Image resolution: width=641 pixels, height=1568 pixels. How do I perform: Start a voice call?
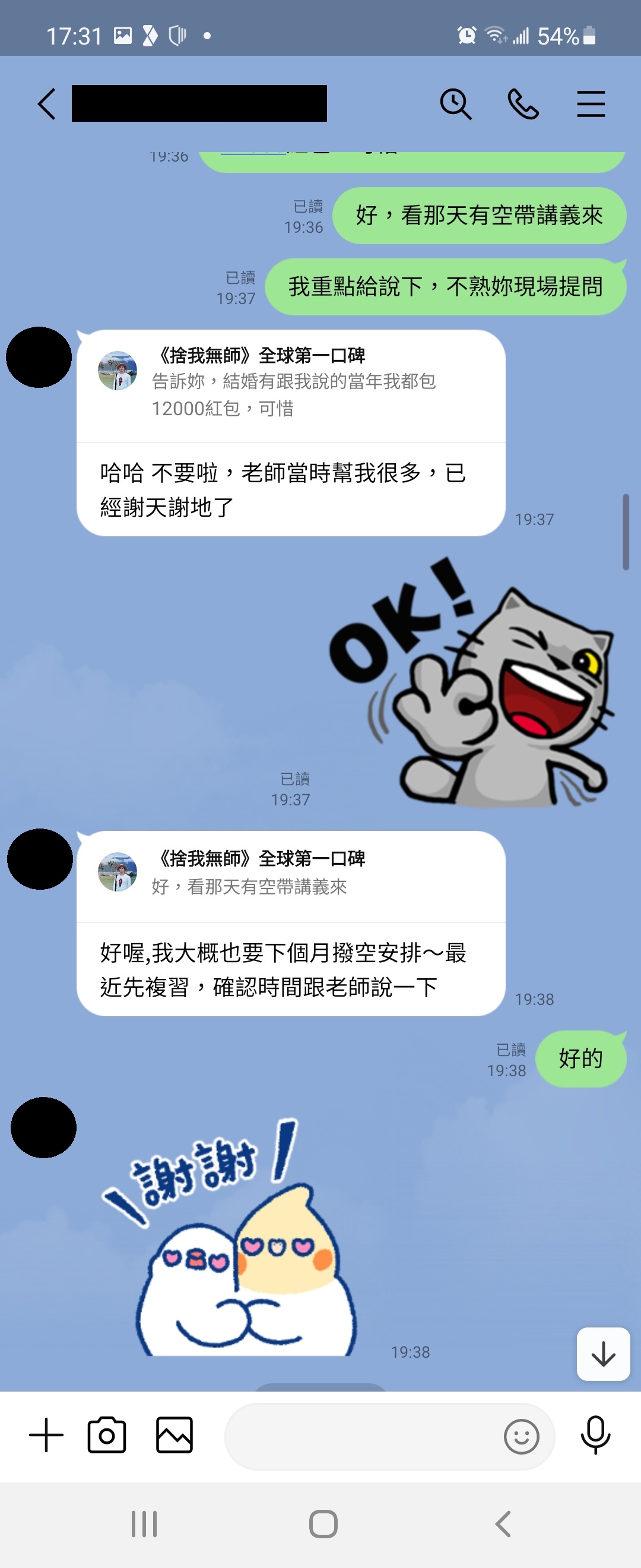pos(523,104)
